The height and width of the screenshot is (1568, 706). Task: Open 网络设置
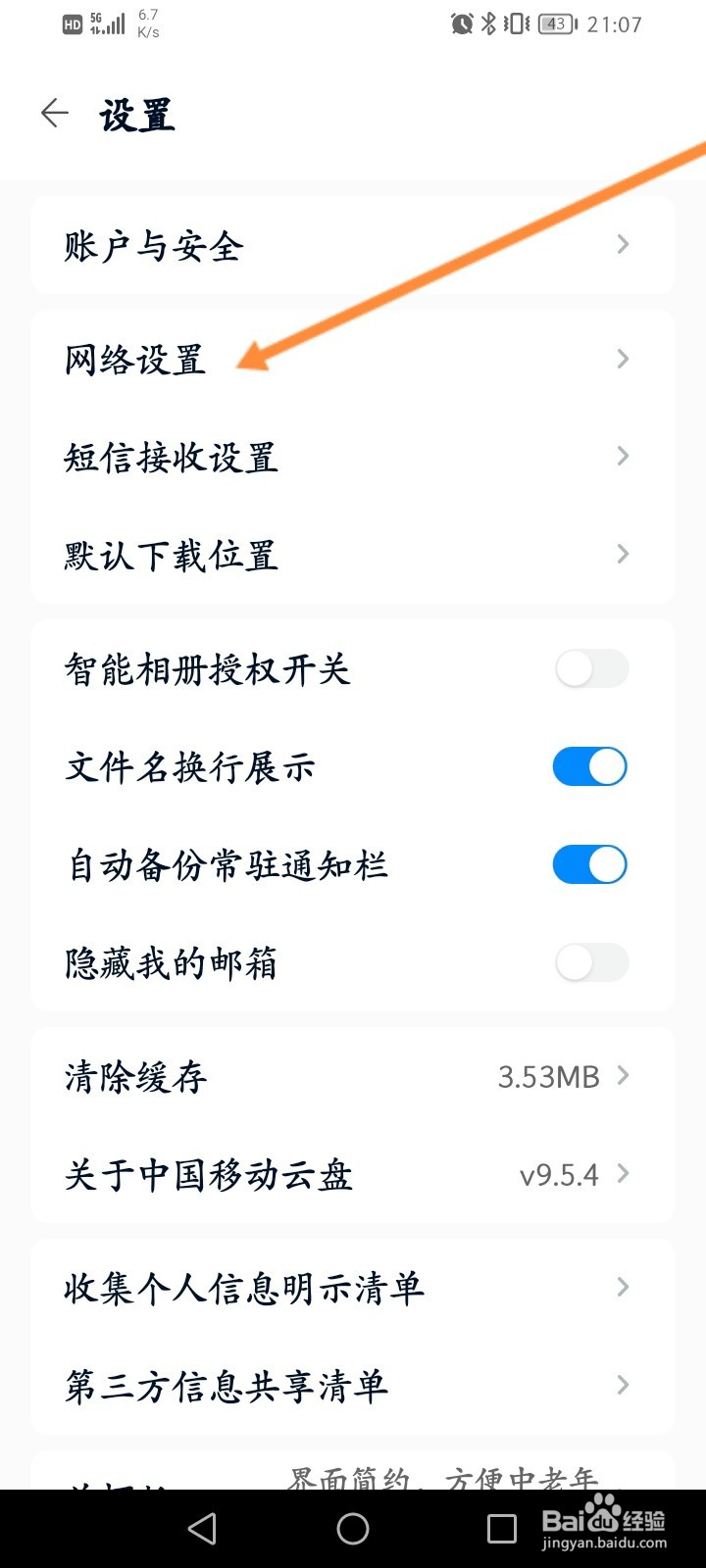(x=353, y=359)
